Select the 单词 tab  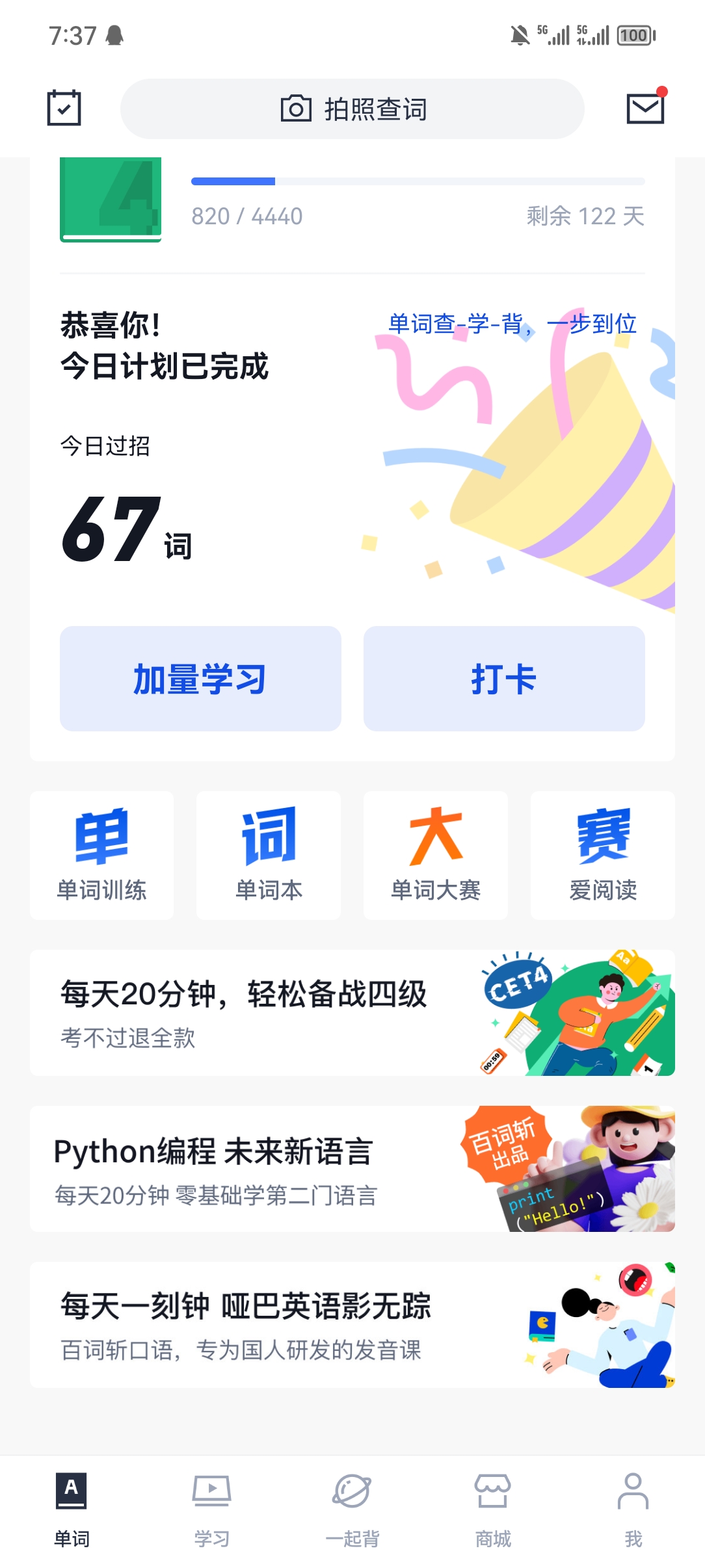pos(71,1511)
